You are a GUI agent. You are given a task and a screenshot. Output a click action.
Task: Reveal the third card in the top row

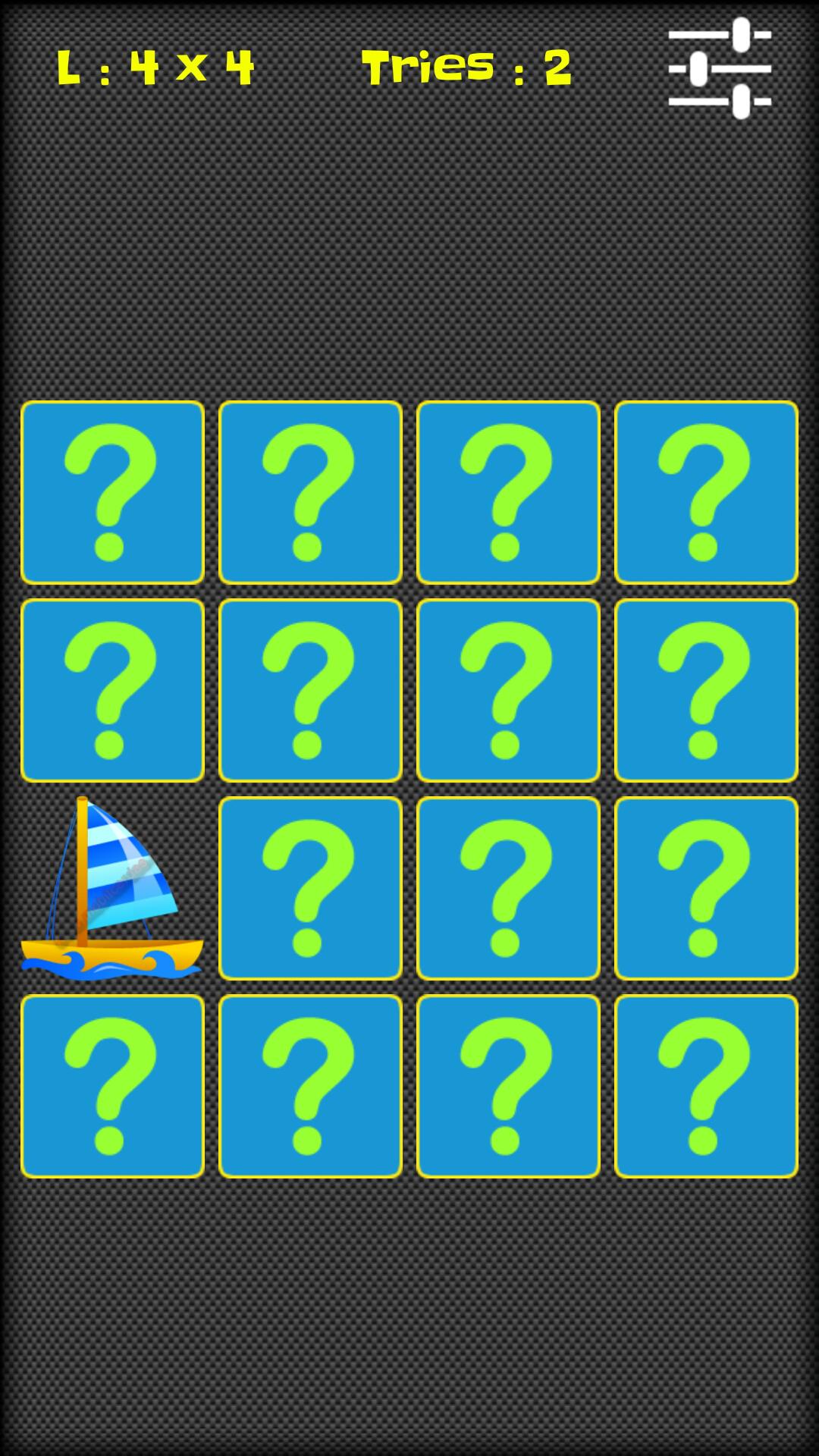pos(508,492)
